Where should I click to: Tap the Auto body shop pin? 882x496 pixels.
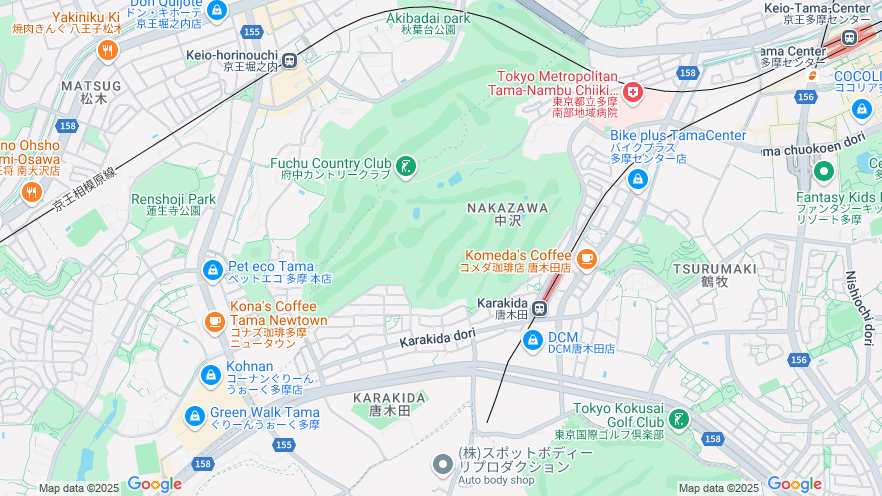[443, 465]
